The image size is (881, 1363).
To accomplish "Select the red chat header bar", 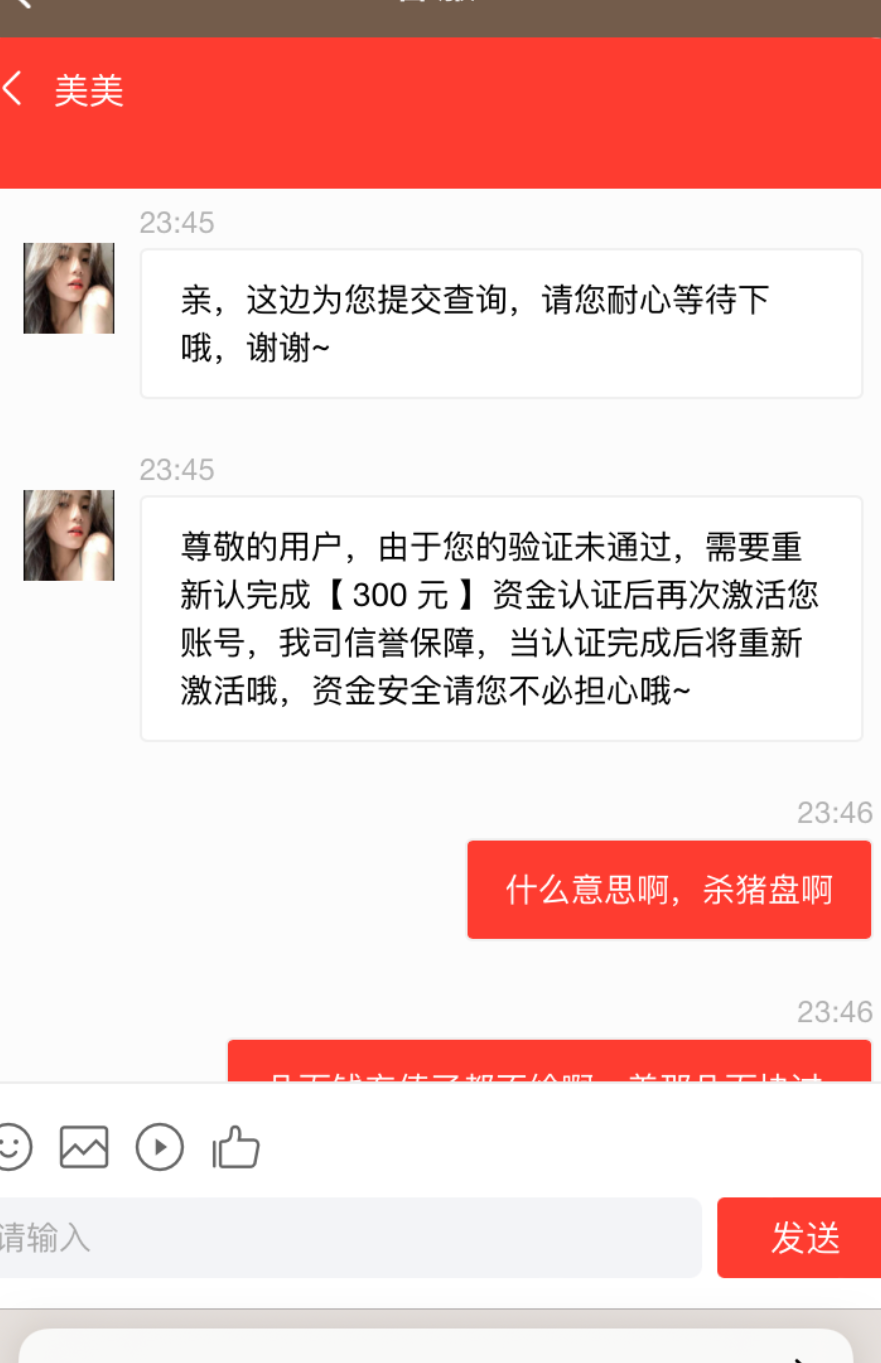I will [440, 110].
